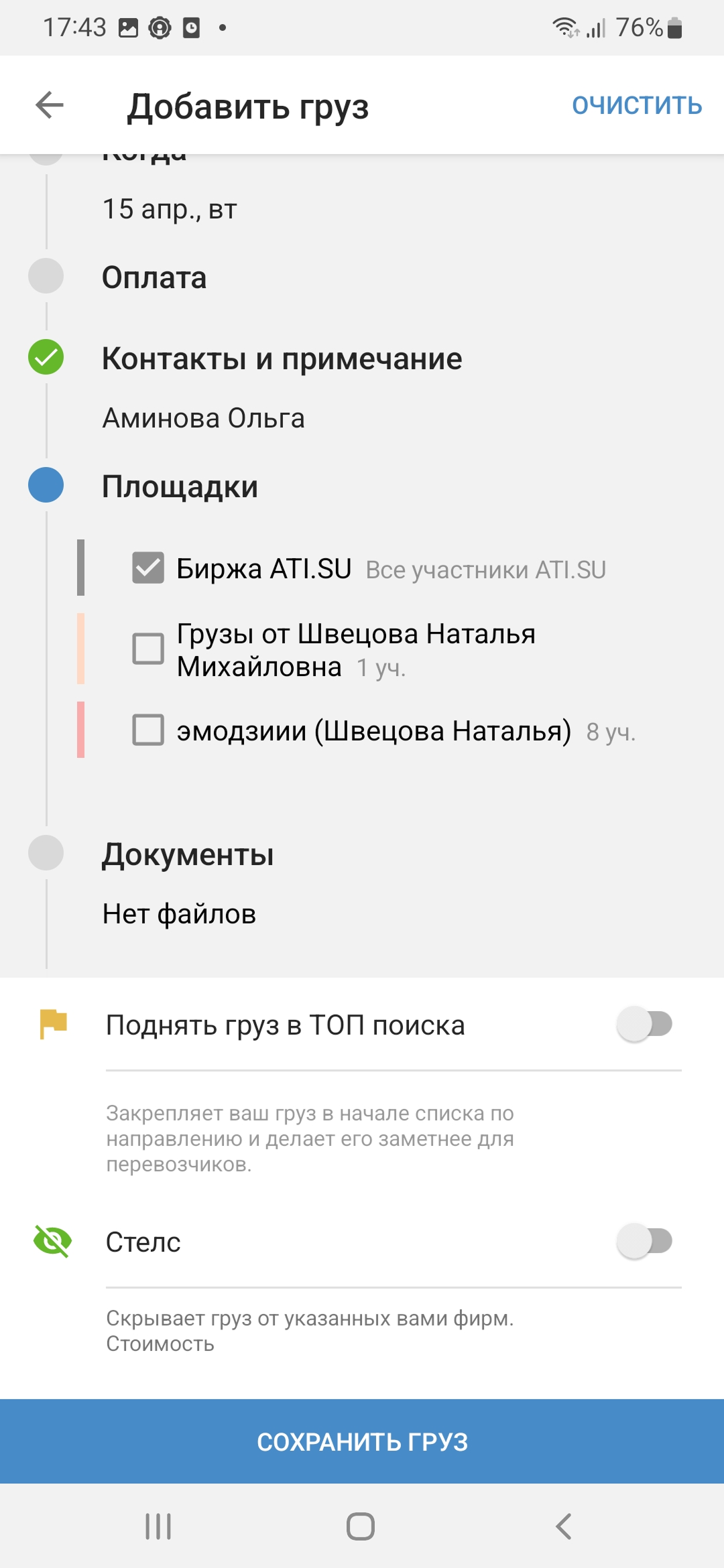Check эмодзиии (Швецова Наталья) platform
This screenshot has height=1568, width=724.
pos(148,730)
